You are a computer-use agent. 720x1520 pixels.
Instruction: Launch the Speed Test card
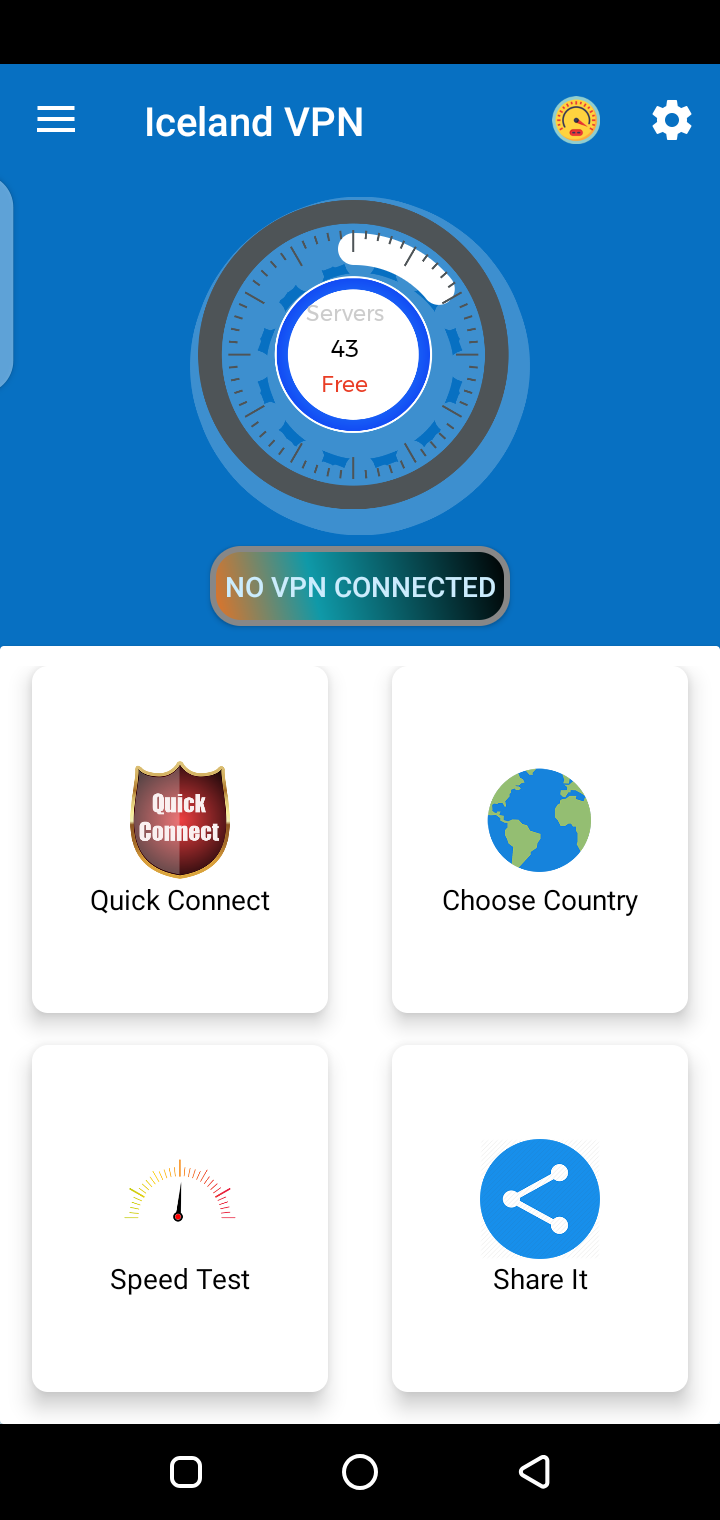(x=180, y=1218)
